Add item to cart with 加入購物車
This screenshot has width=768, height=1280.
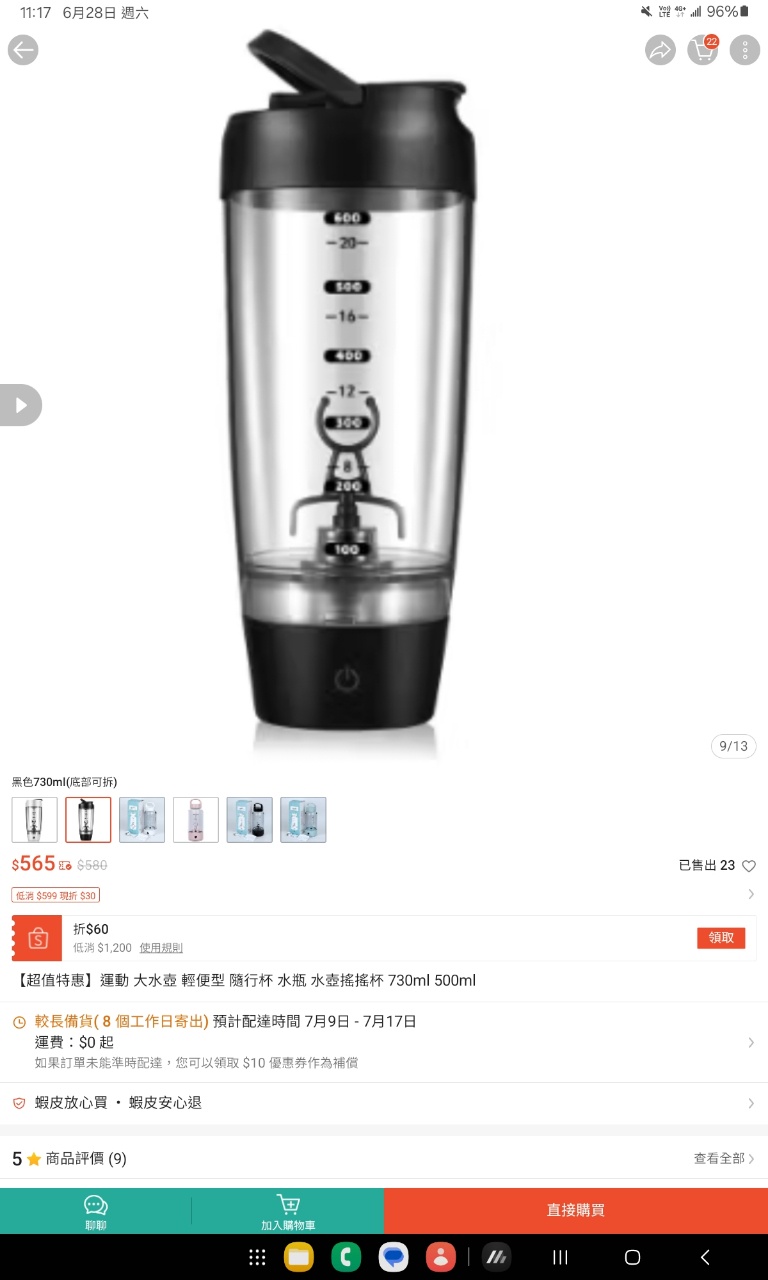288,1211
